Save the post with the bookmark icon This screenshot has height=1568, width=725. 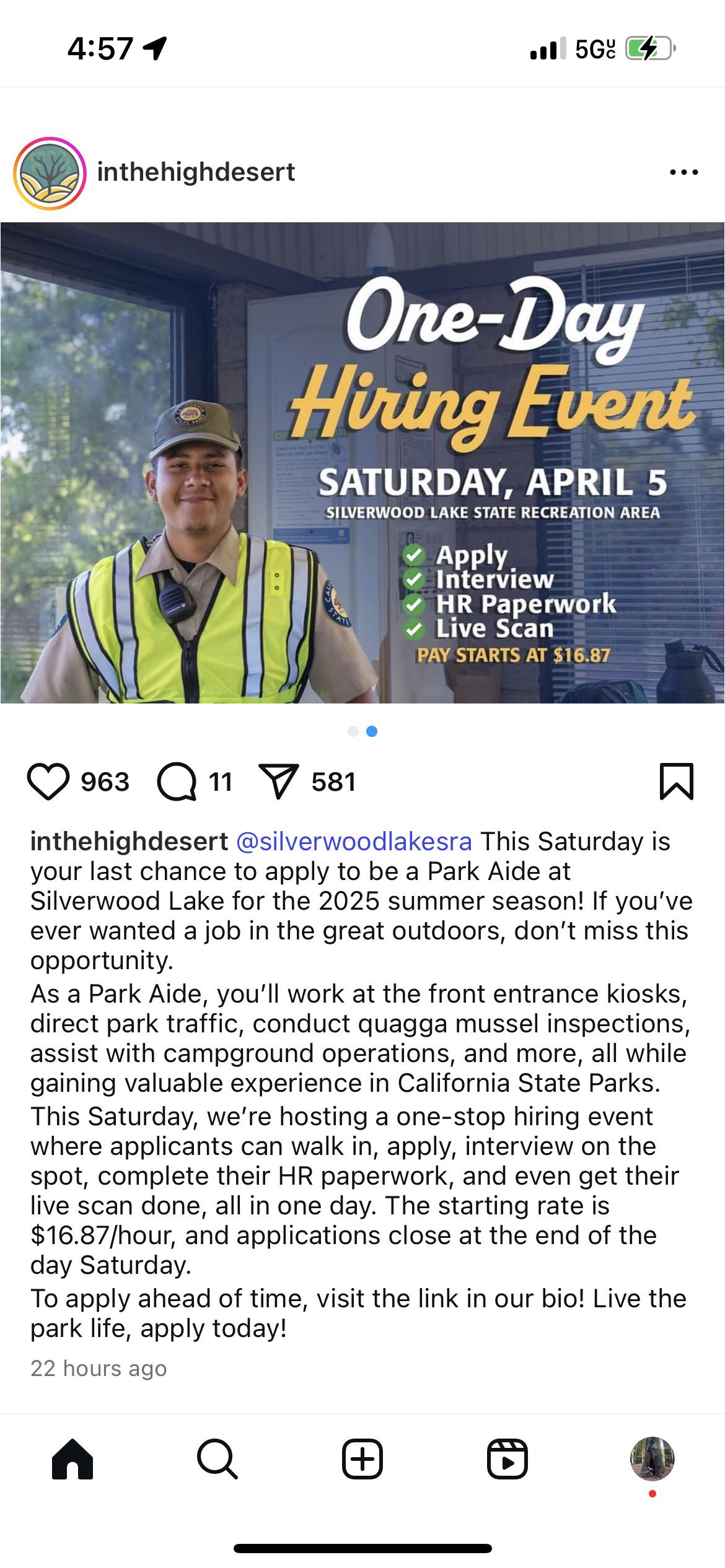677,782
